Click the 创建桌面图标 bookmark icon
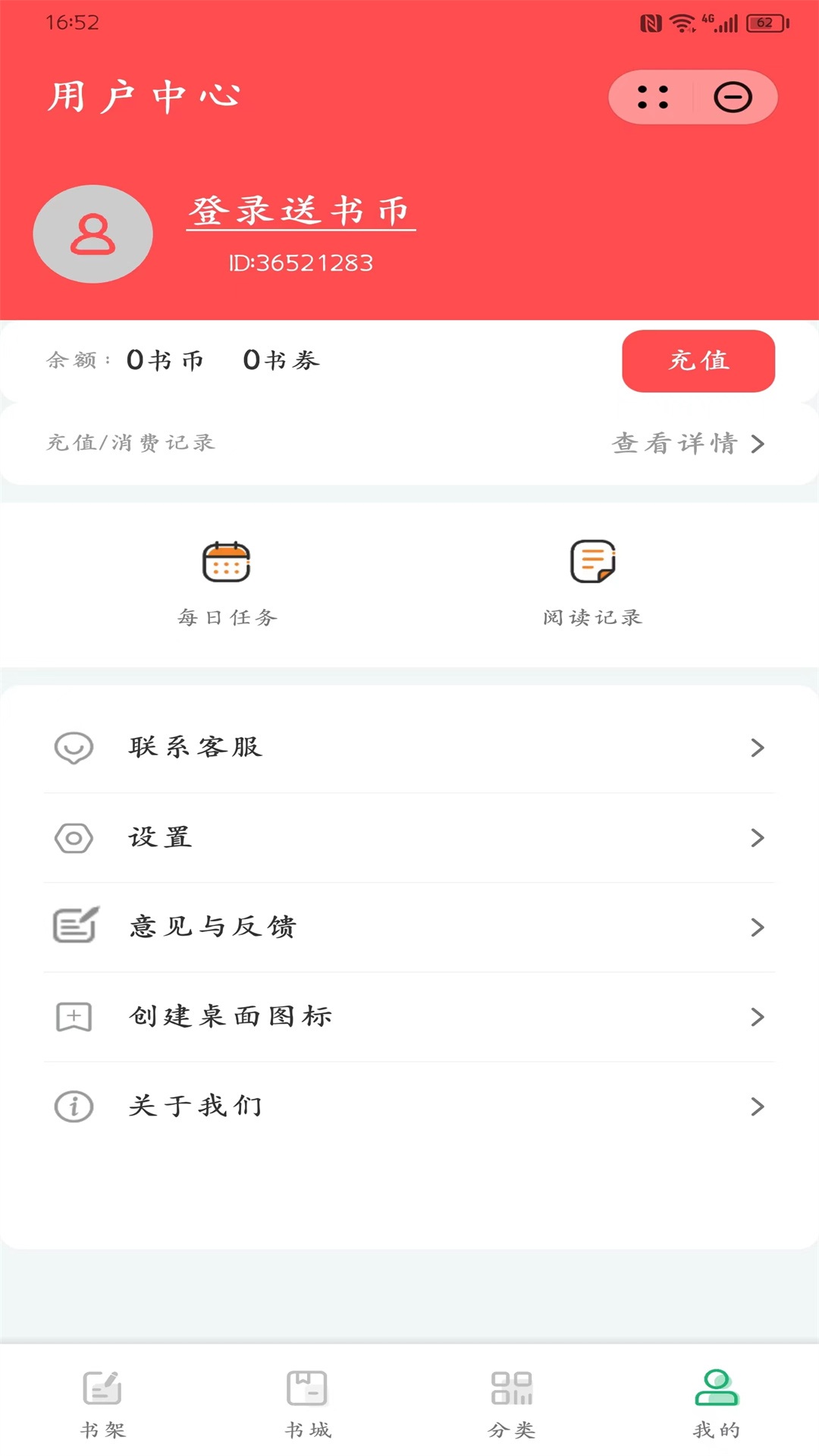This screenshot has height=1456, width=819. tap(73, 1016)
